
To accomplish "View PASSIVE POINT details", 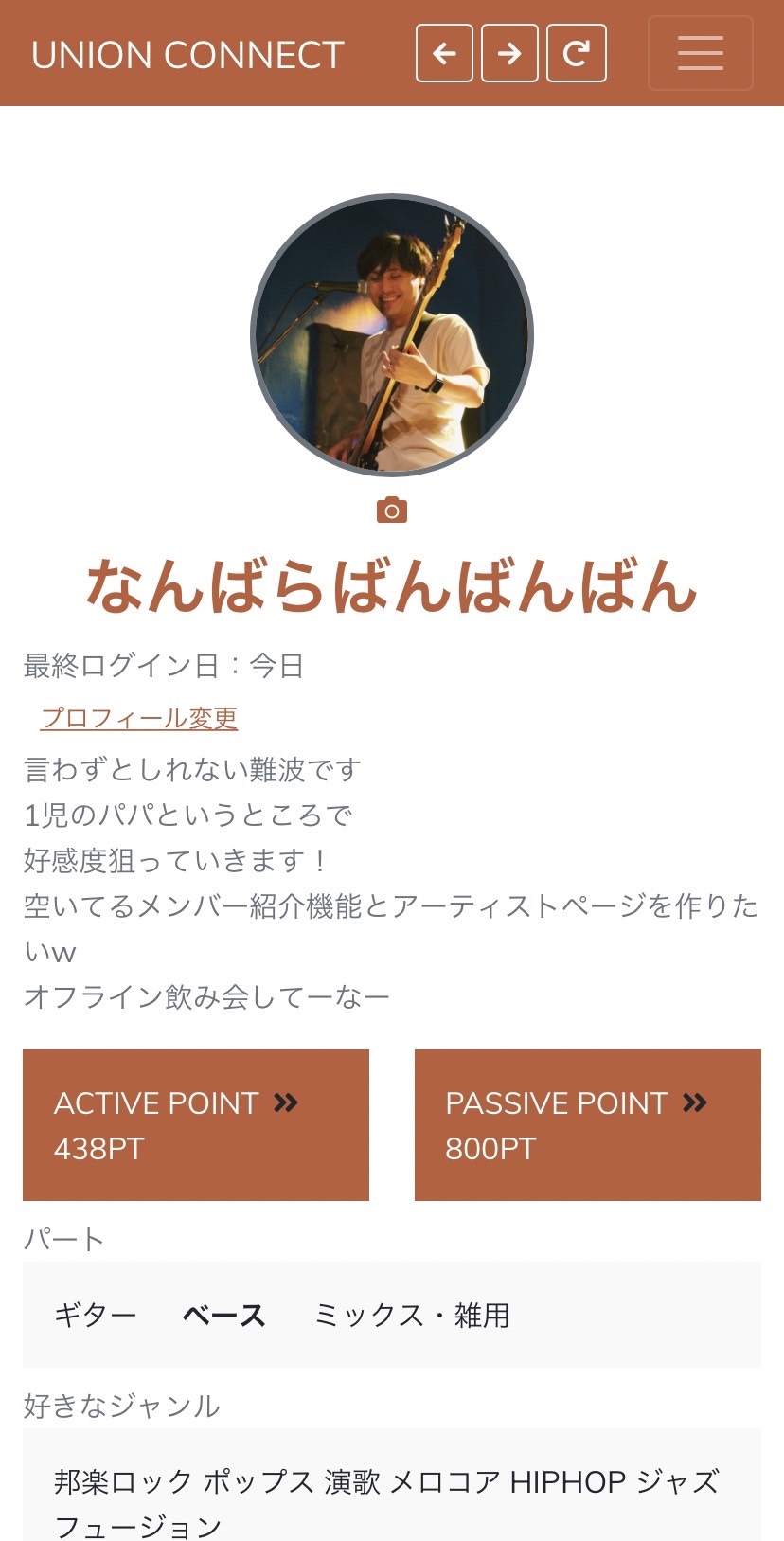I will click(x=587, y=1124).
